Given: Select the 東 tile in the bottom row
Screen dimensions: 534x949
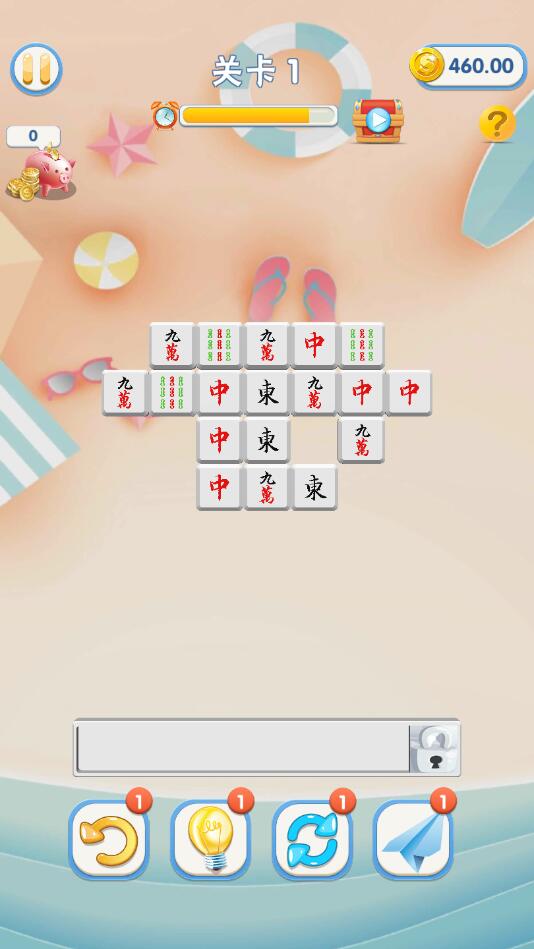Looking at the screenshot, I should (314, 488).
